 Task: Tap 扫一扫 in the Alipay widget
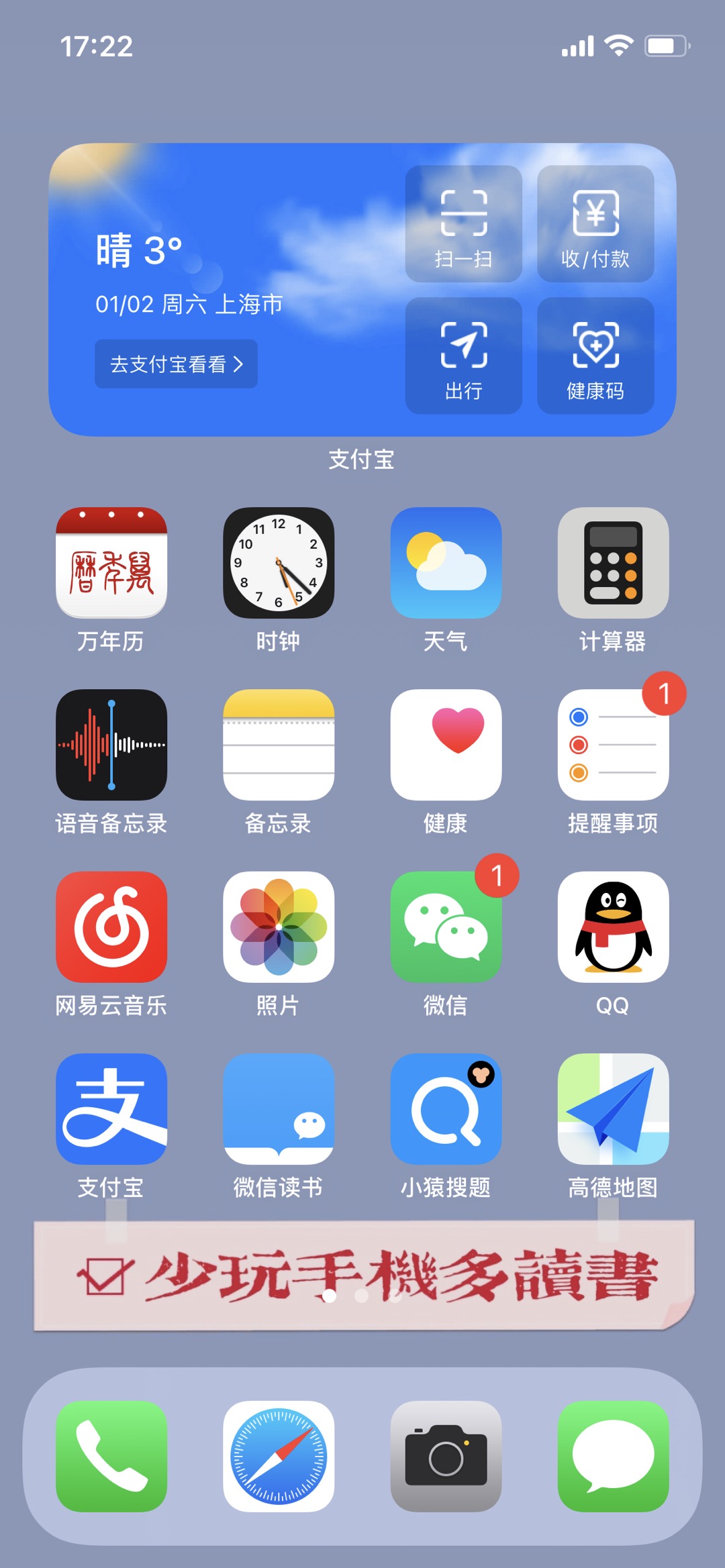pyautogui.click(x=464, y=224)
